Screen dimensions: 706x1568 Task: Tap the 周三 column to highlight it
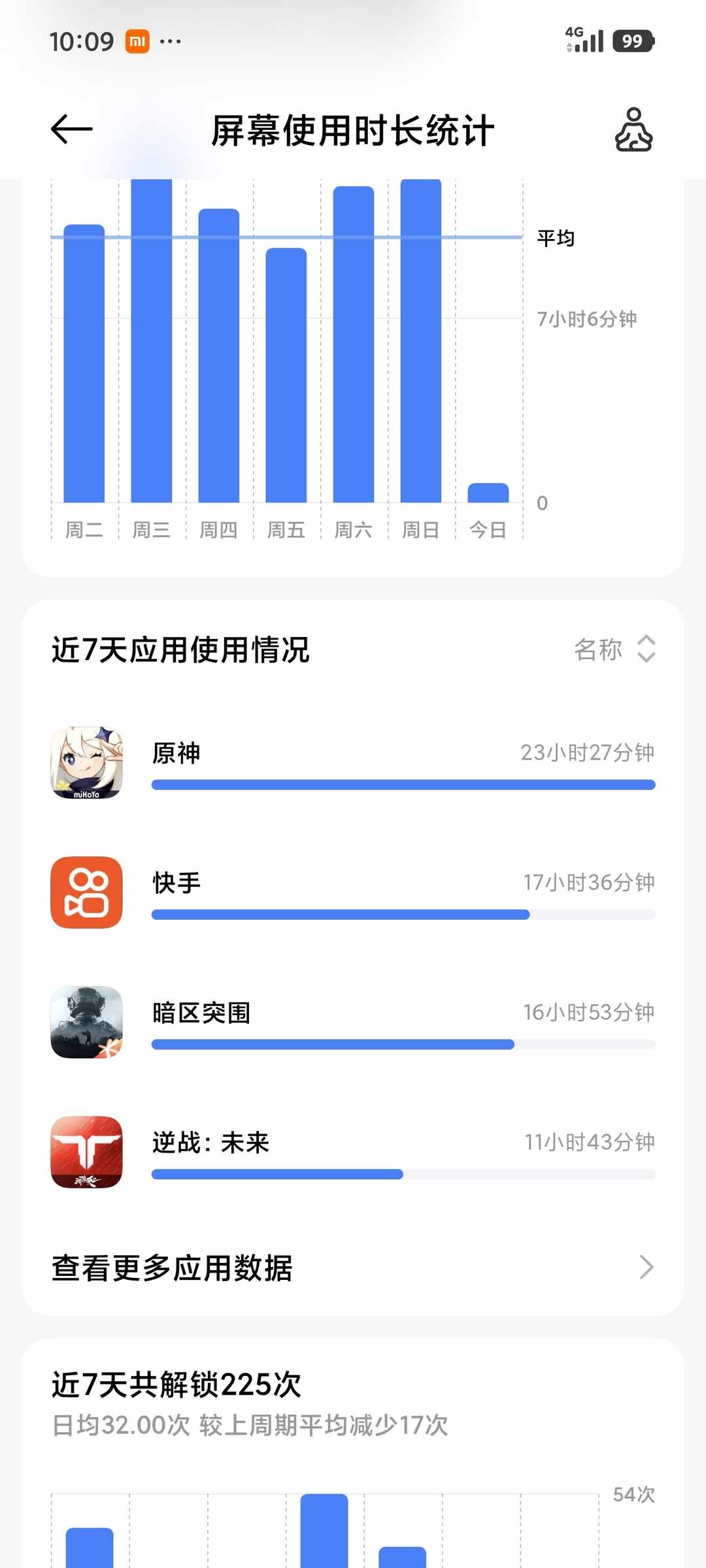[x=152, y=340]
